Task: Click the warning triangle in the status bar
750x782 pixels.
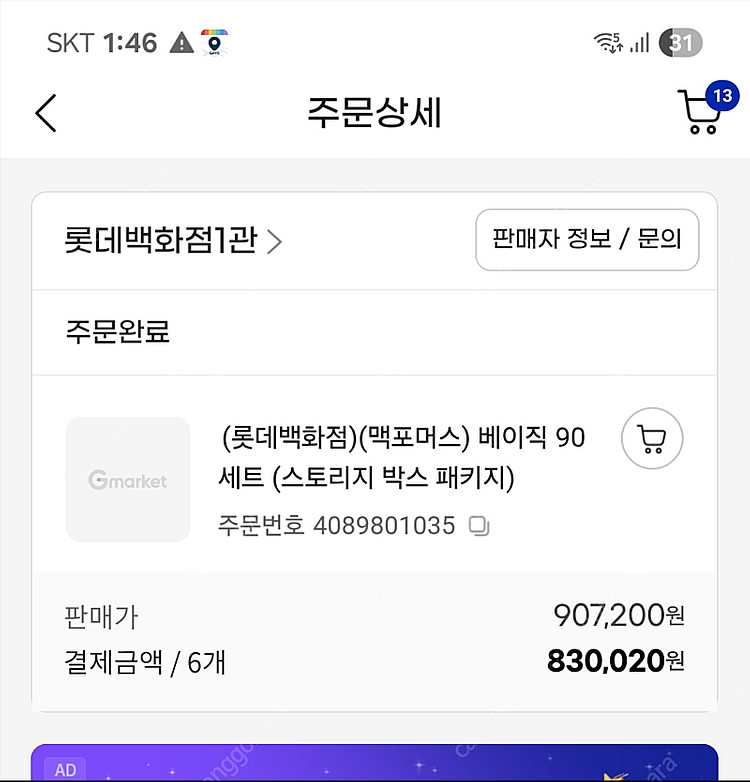Action: (180, 43)
